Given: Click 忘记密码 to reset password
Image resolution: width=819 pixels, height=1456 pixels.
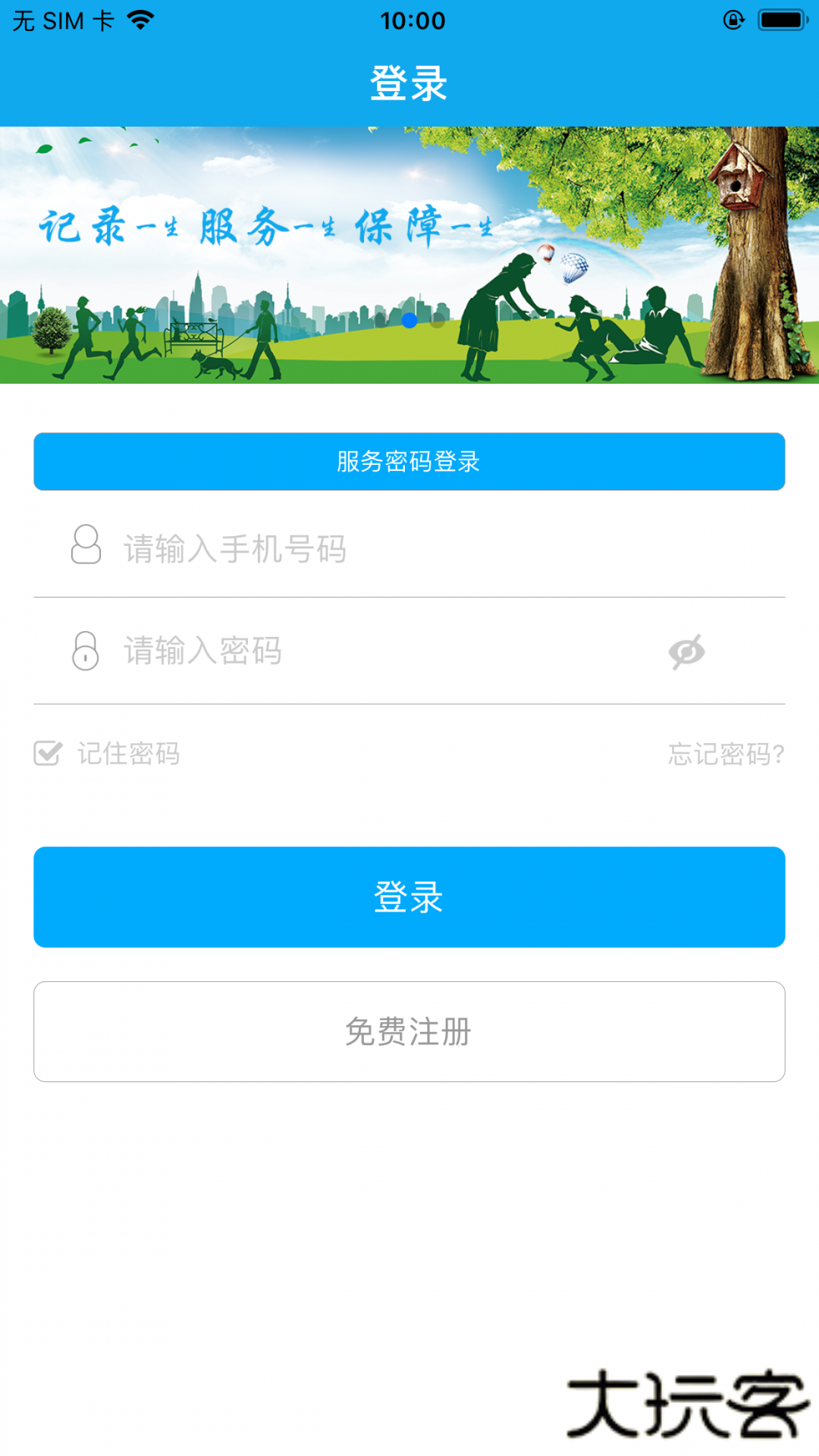Looking at the screenshot, I should click(x=724, y=755).
